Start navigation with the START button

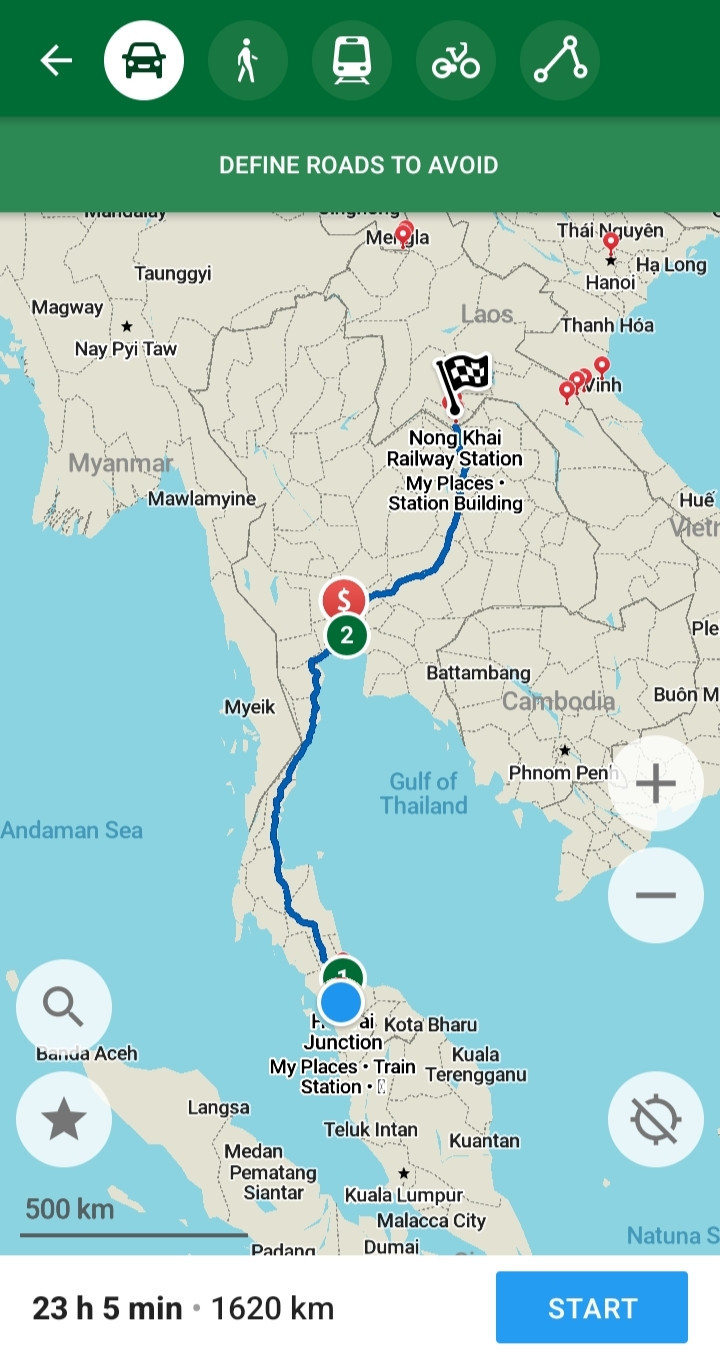coord(592,1308)
